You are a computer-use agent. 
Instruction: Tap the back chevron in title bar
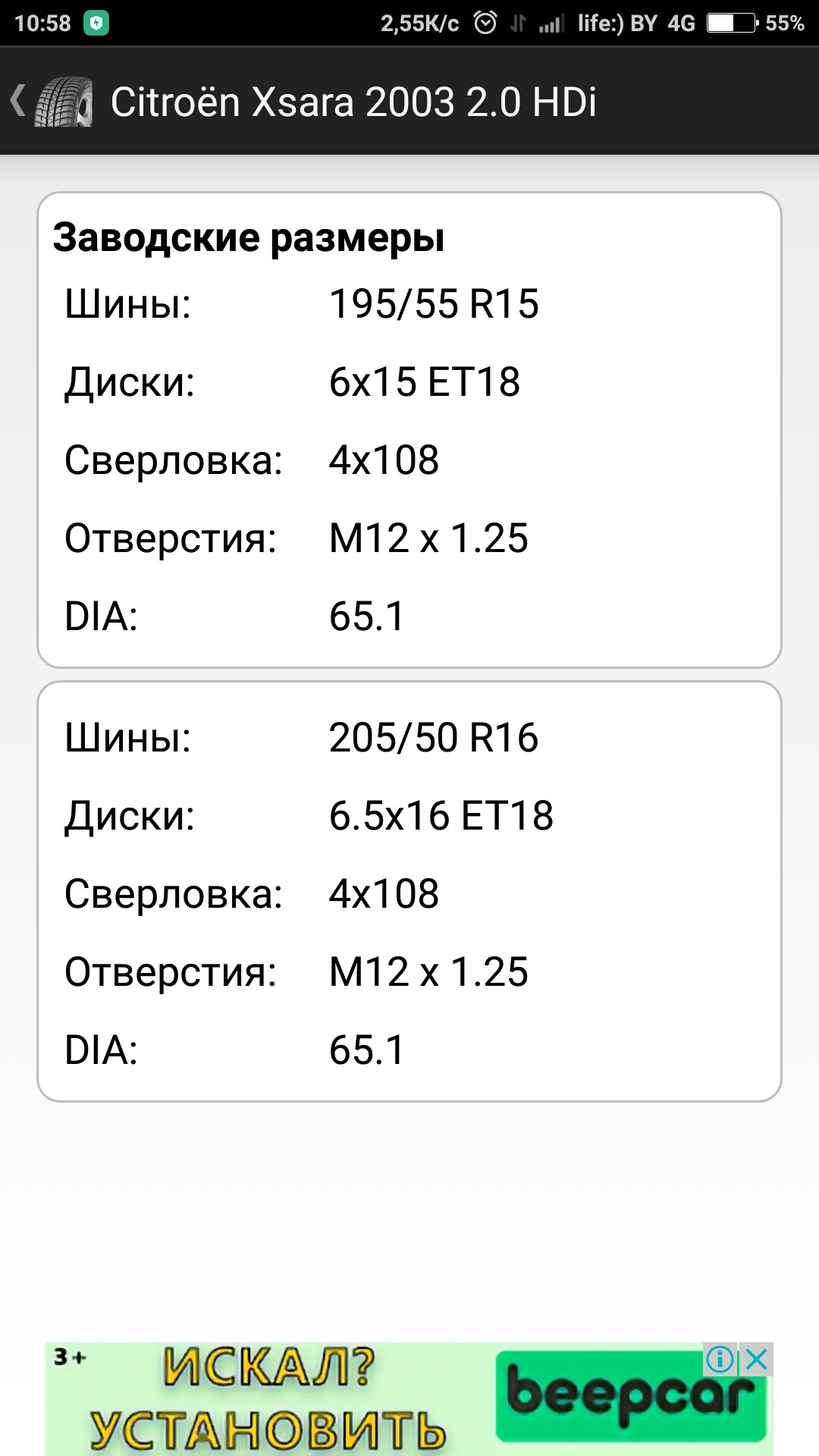click(19, 102)
